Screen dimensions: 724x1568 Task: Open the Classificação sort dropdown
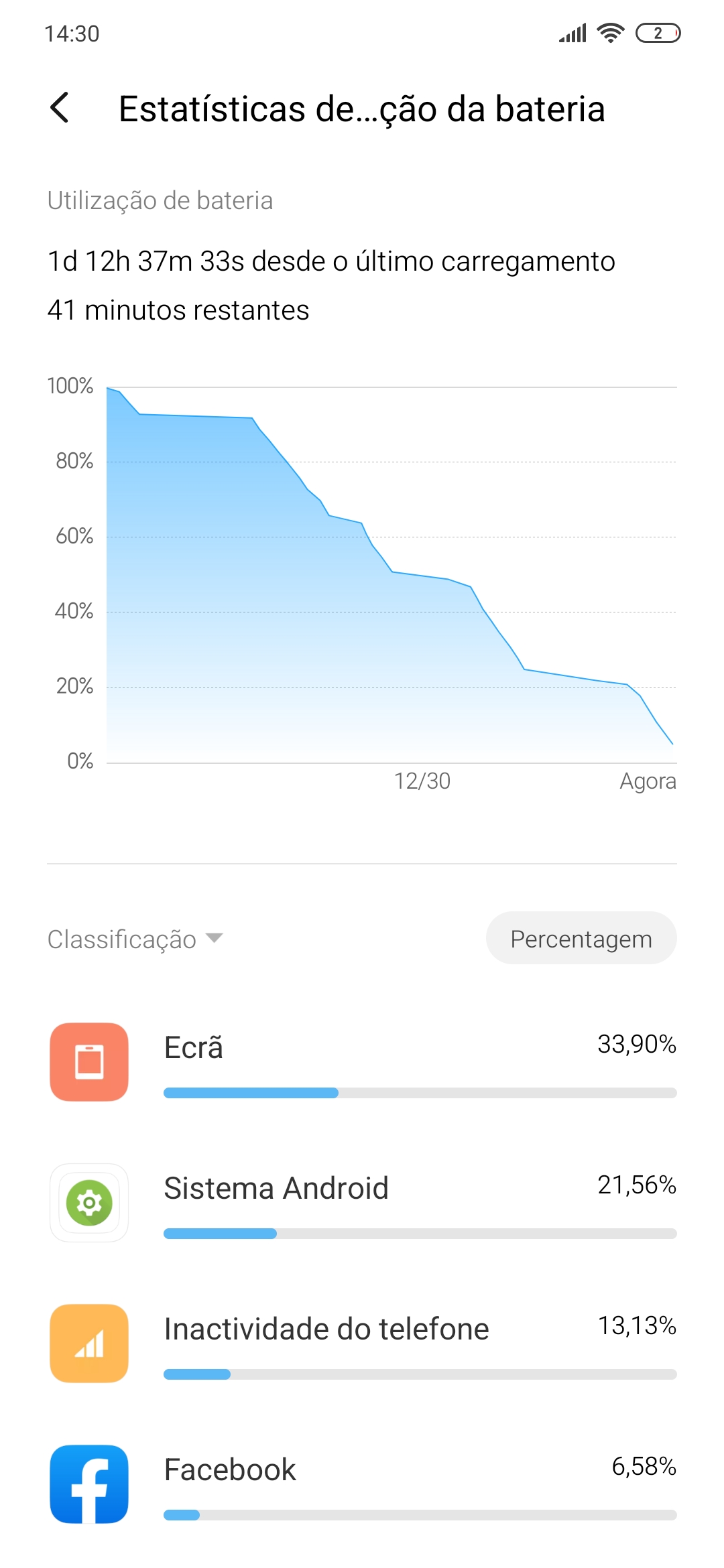[x=135, y=939]
